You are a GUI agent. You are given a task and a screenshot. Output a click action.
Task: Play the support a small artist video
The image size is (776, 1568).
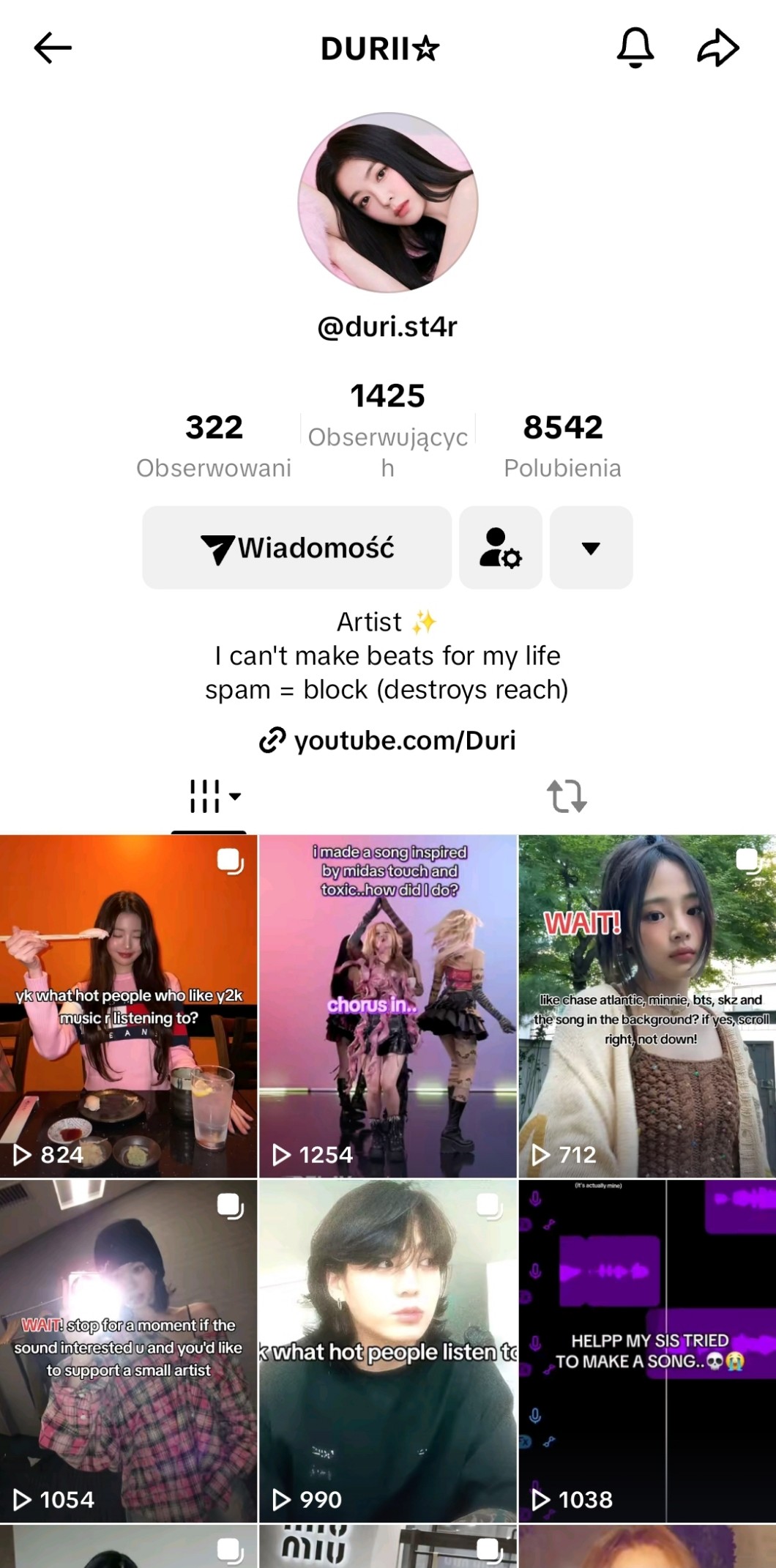coord(129,1351)
